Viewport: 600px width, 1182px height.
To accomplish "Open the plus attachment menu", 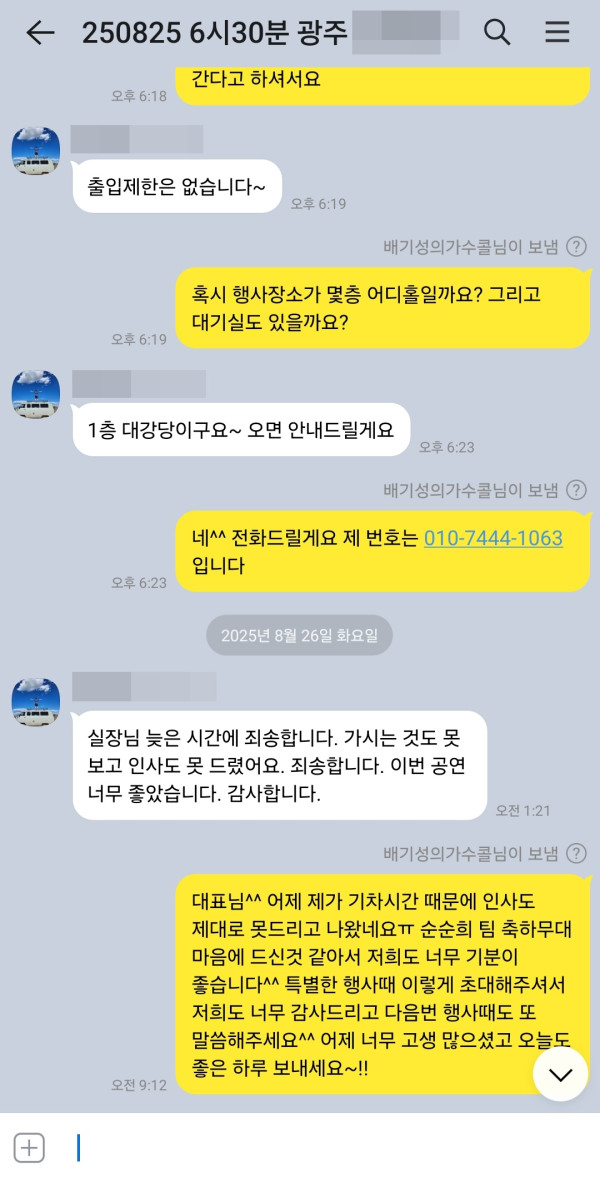I will 30,1148.
